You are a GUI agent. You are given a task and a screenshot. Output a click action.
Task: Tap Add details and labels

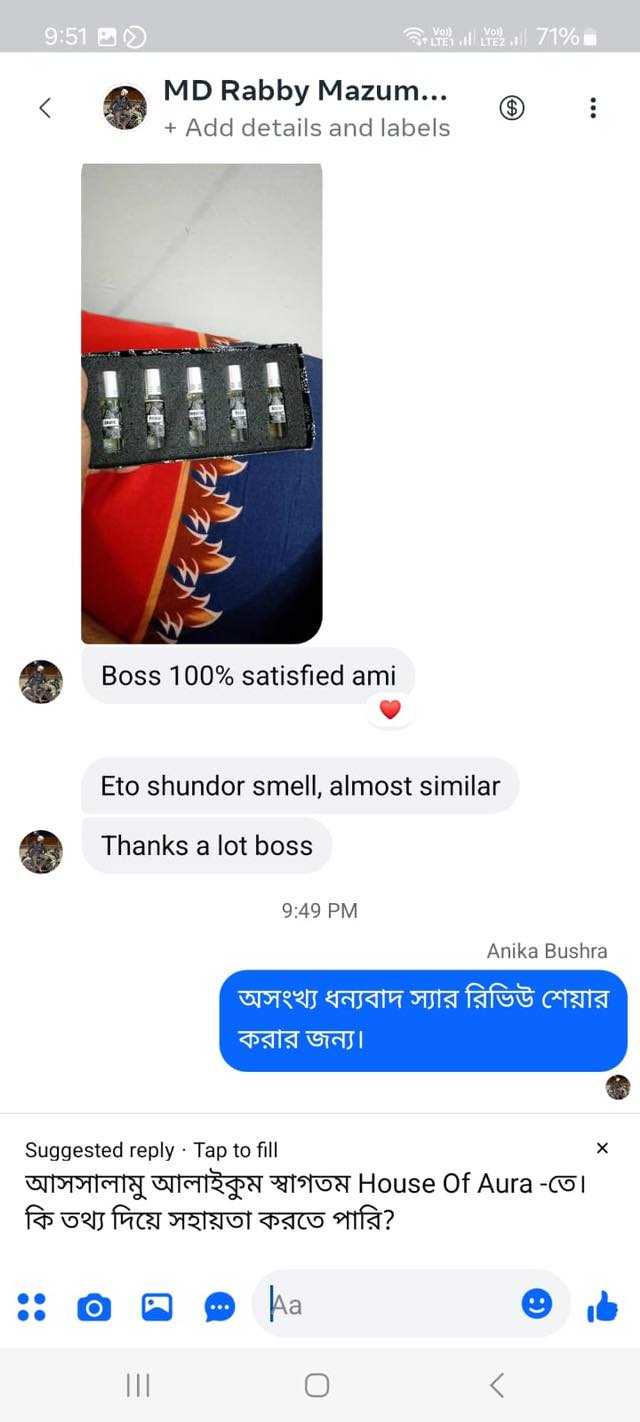pos(307,128)
